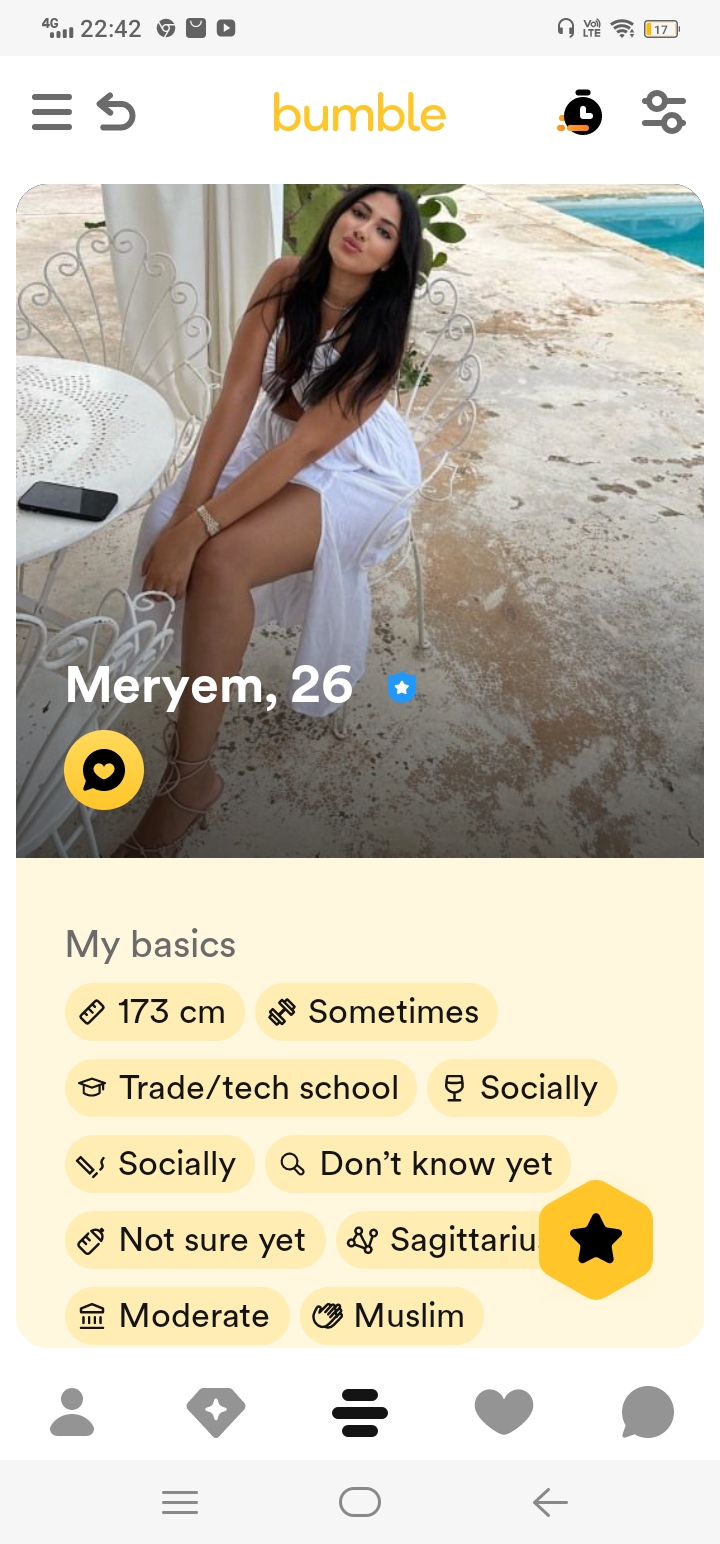This screenshot has height=1544, width=720.
Task: Undo the last swipe with backtrack arrow
Action: pyautogui.click(x=116, y=112)
